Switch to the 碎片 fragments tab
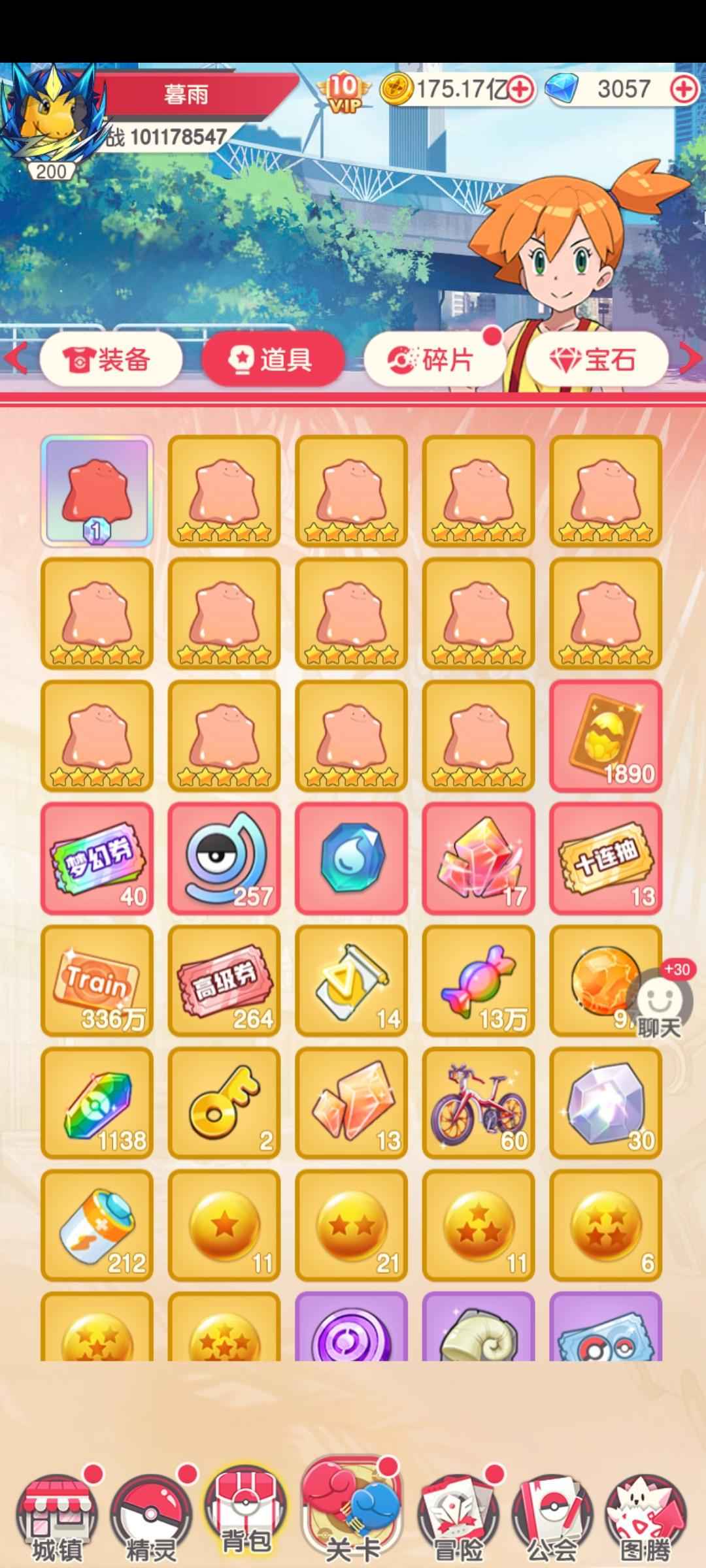This screenshot has width=706, height=1568. [x=433, y=359]
